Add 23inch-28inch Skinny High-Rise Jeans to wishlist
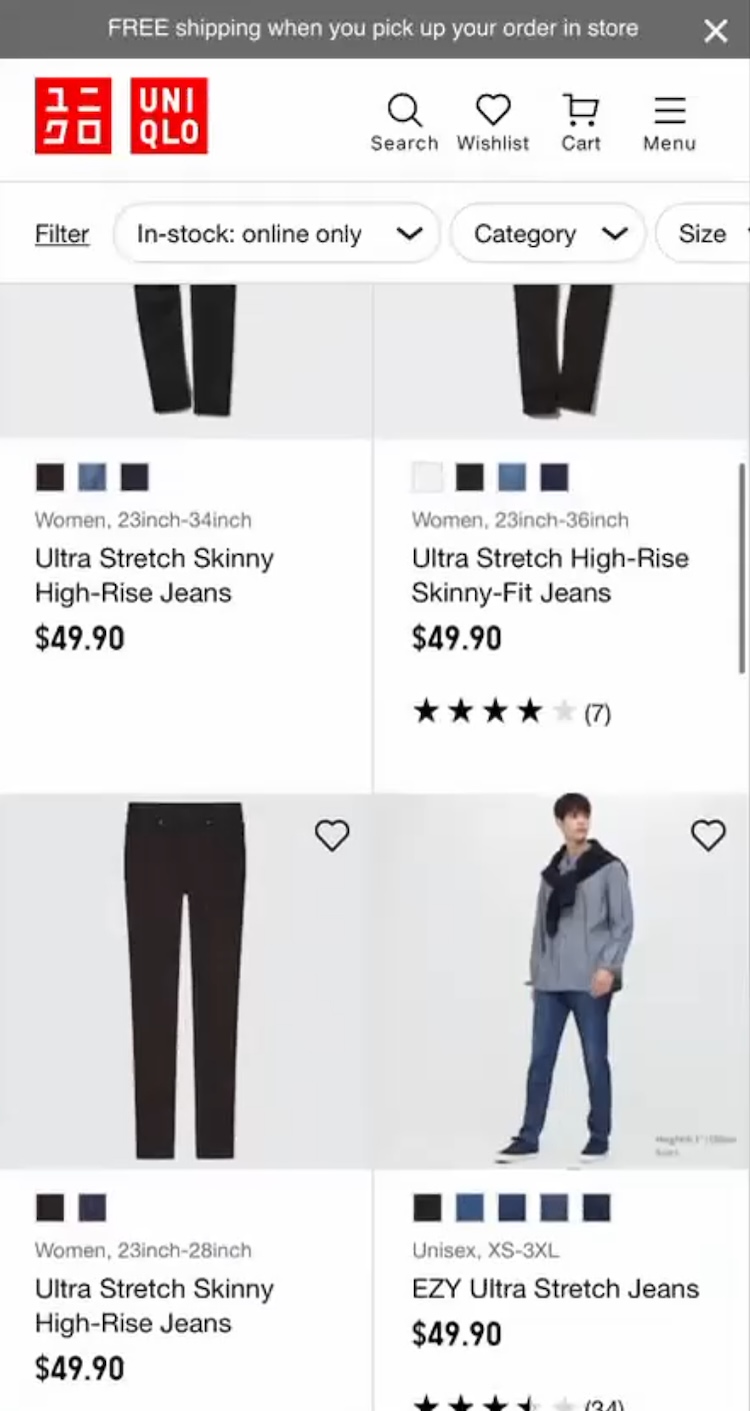 click(x=332, y=835)
